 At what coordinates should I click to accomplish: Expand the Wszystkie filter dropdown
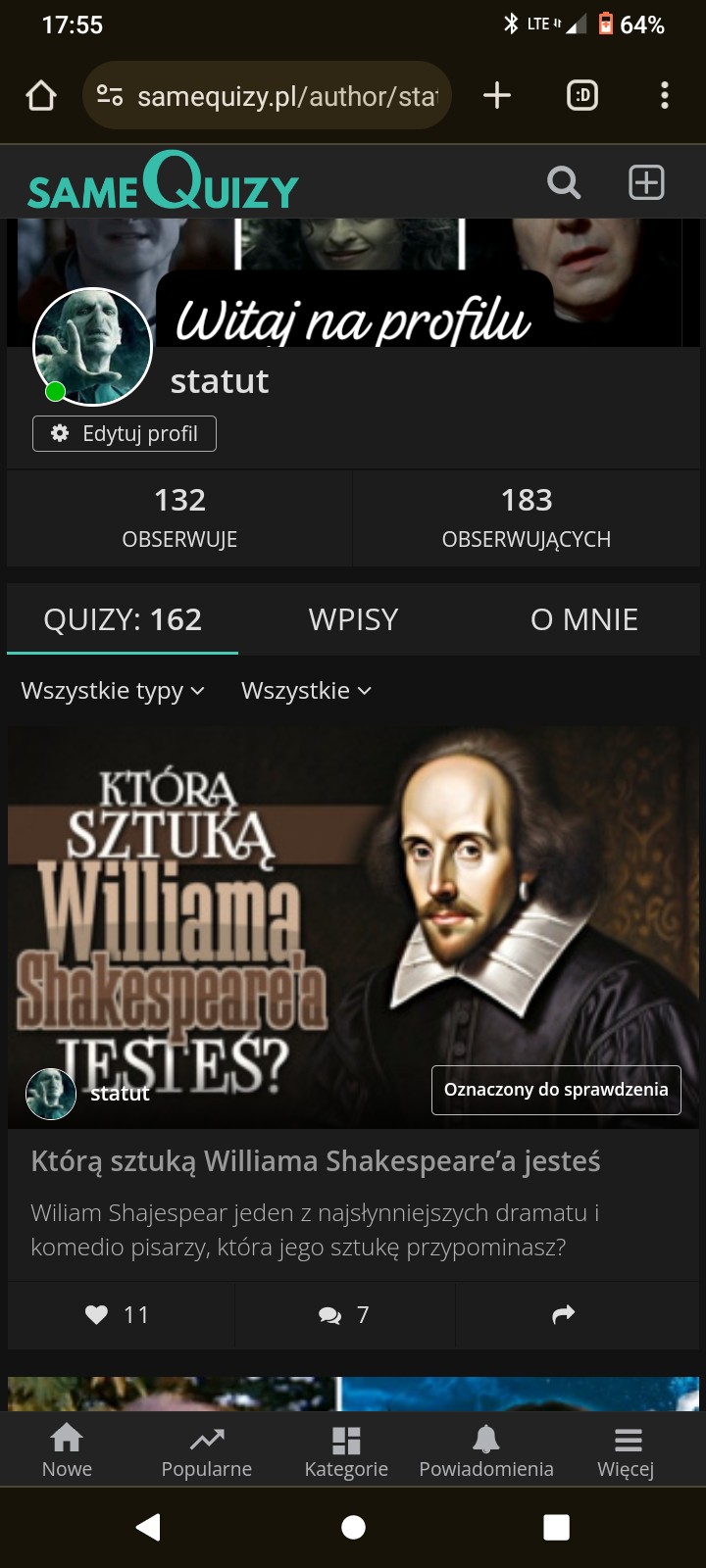(306, 691)
